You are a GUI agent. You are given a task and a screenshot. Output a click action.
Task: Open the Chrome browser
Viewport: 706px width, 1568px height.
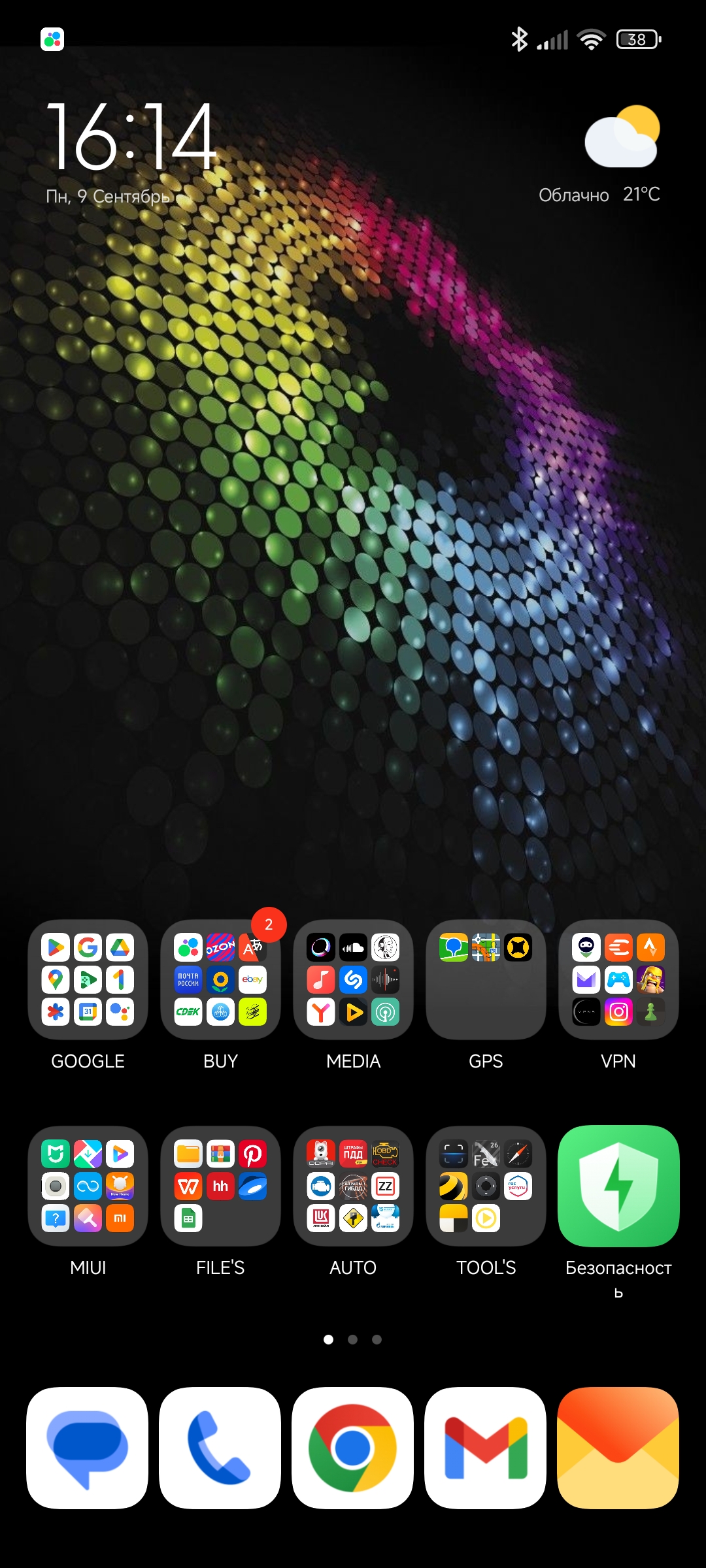(x=353, y=1448)
